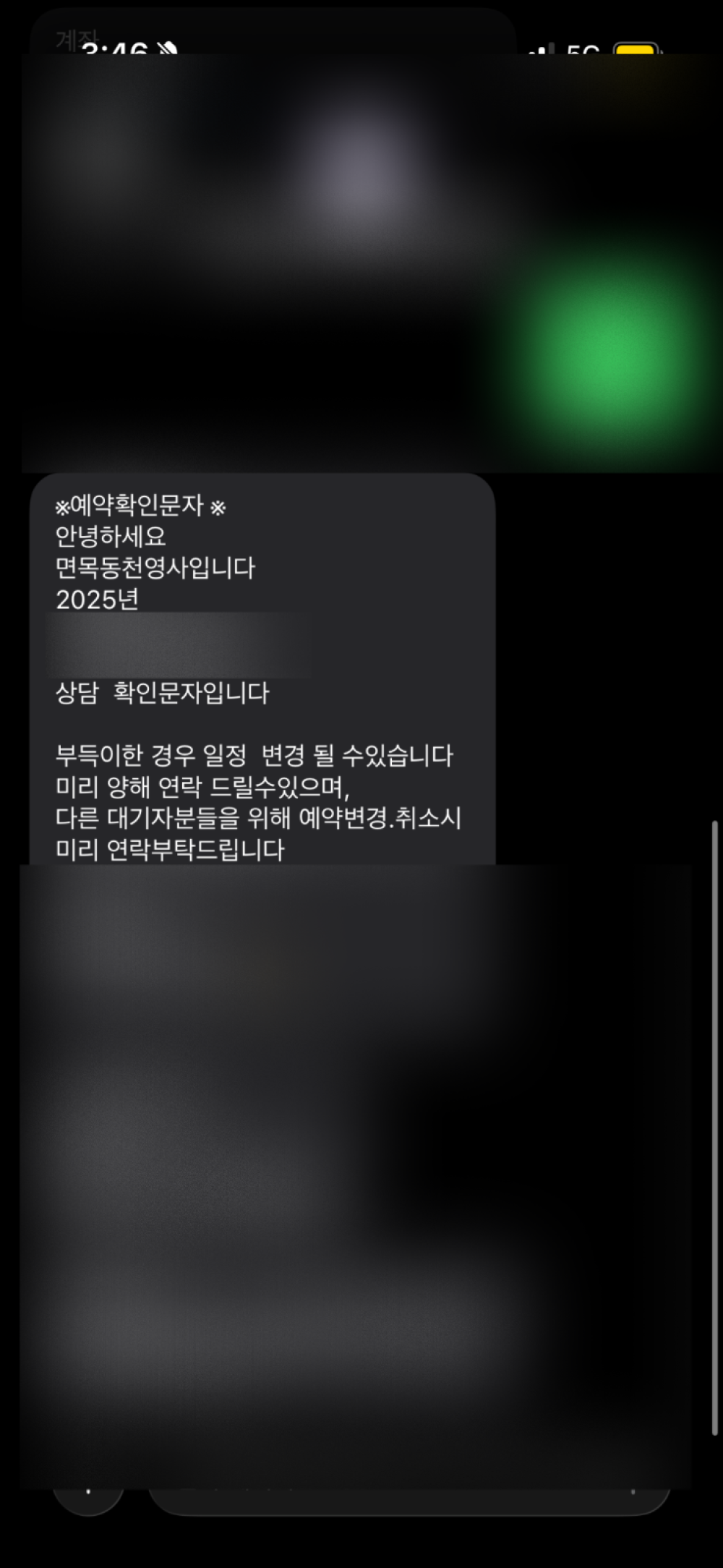The image size is (723, 1568).
Task: Open the attachment plus button
Action: 88,1496
